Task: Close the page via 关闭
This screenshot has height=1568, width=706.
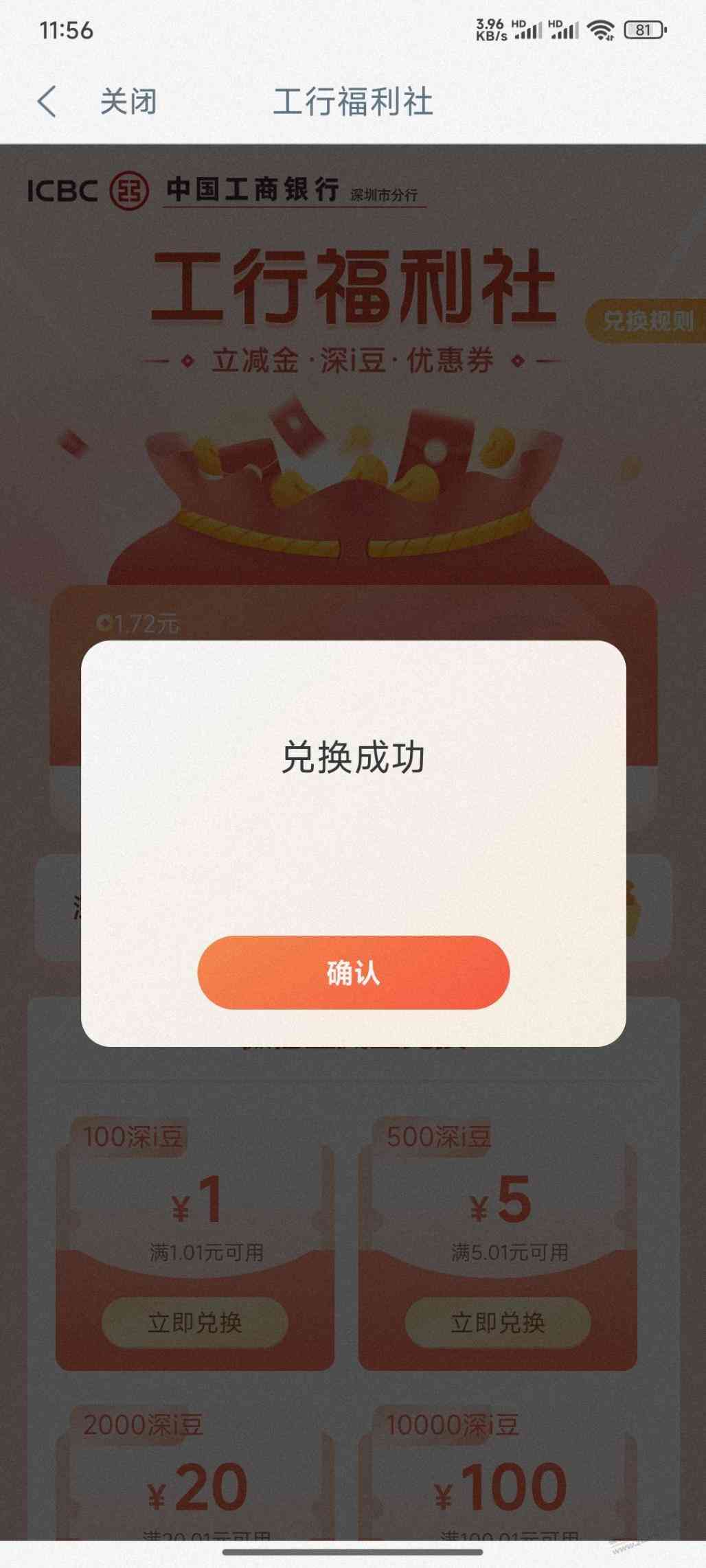Action: coord(128,102)
